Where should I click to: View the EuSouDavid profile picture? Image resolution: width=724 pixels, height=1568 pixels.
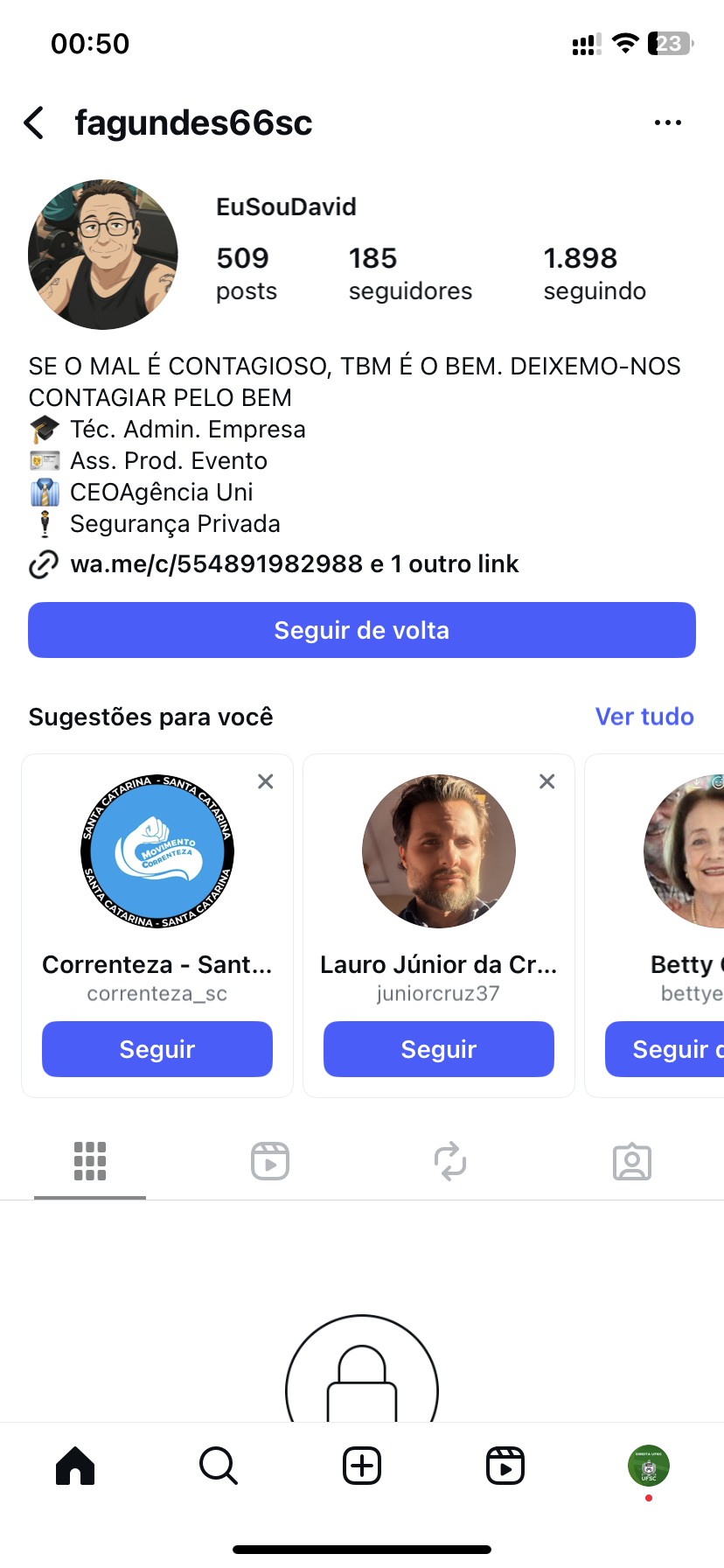[103, 255]
